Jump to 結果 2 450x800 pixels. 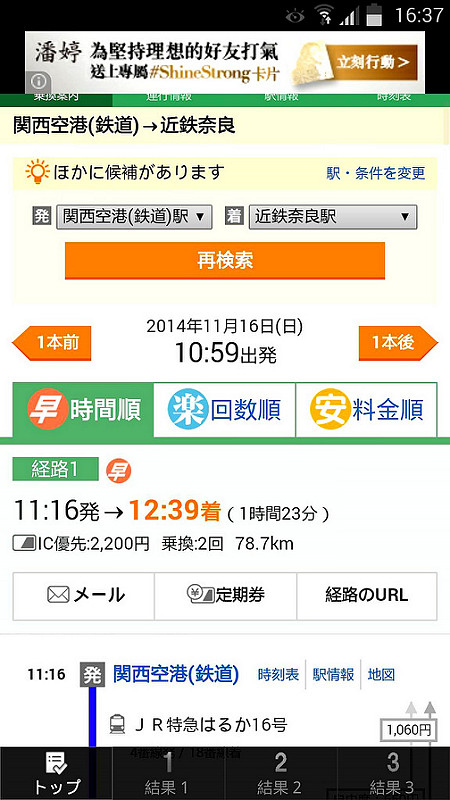point(280,773)
